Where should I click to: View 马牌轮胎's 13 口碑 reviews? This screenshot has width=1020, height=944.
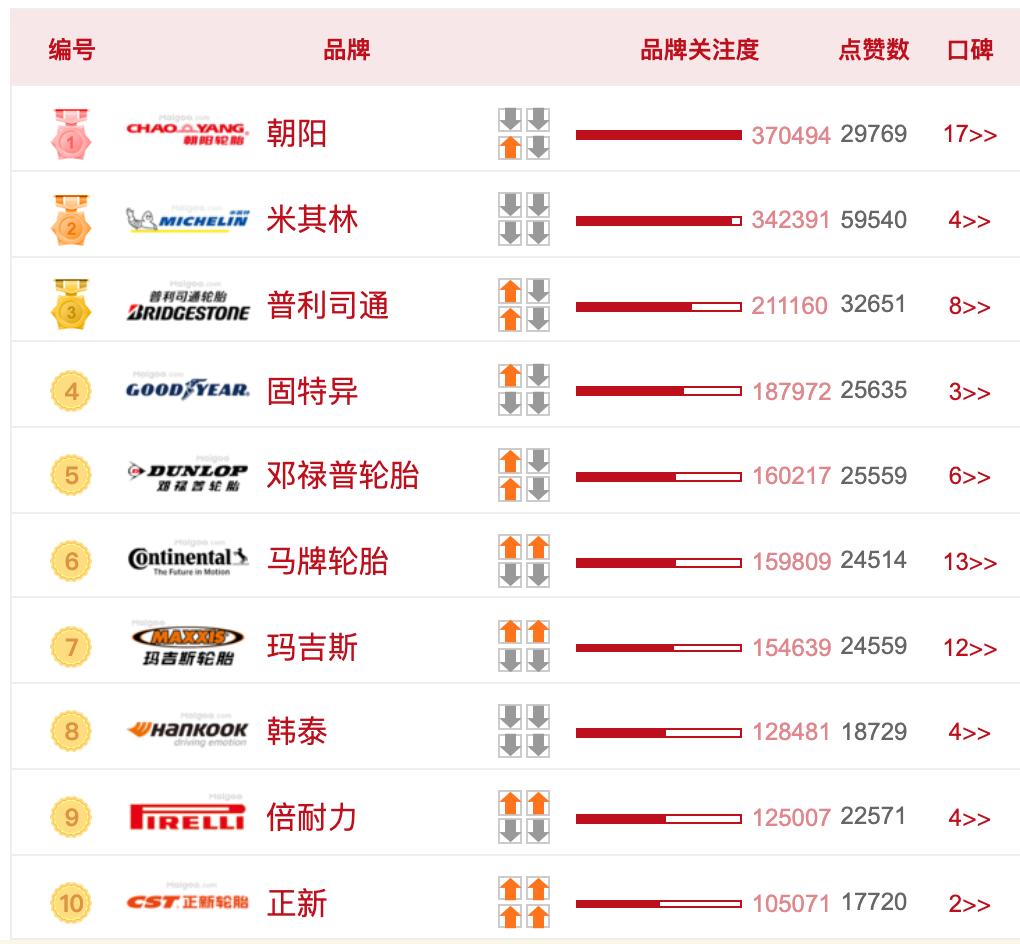click(969, 562)
